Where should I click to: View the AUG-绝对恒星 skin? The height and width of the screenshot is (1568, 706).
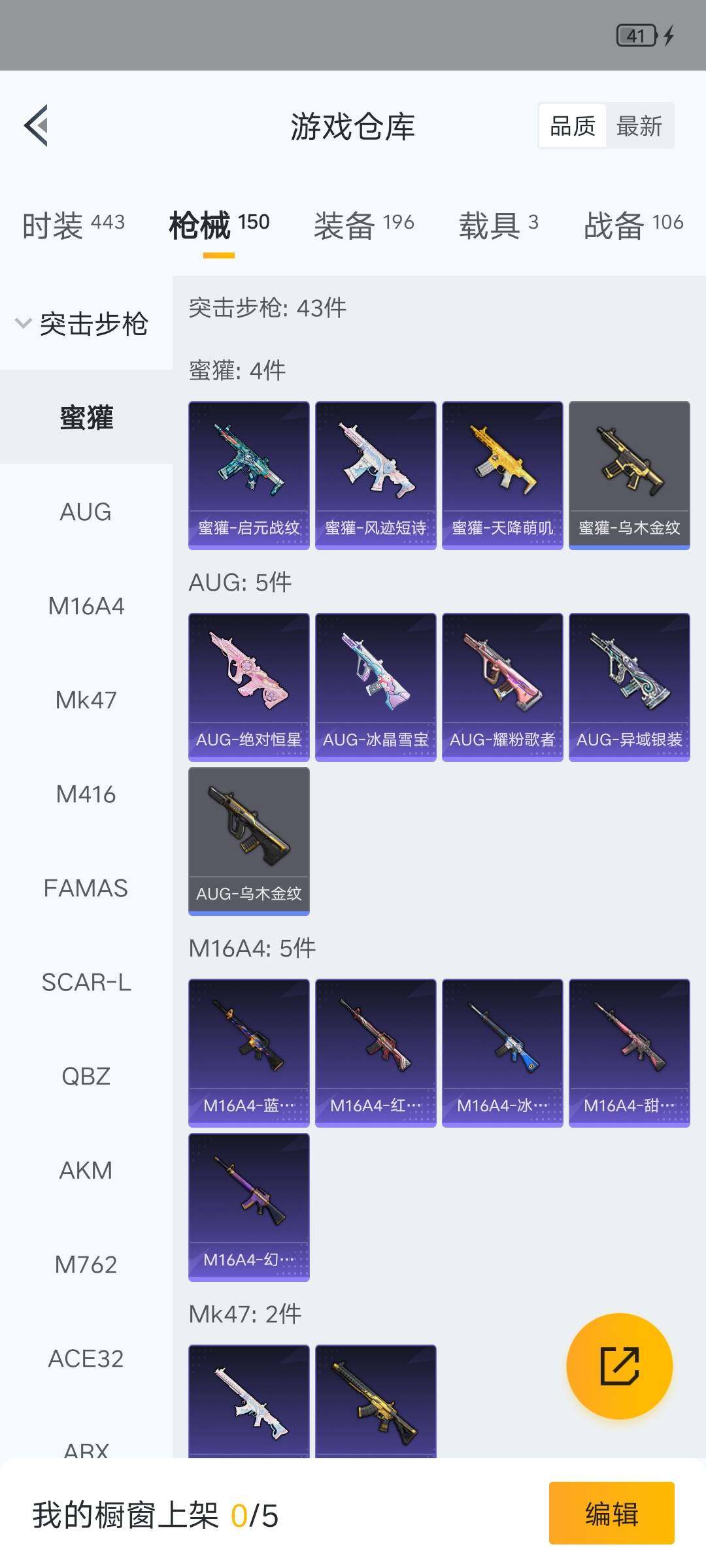249,687
